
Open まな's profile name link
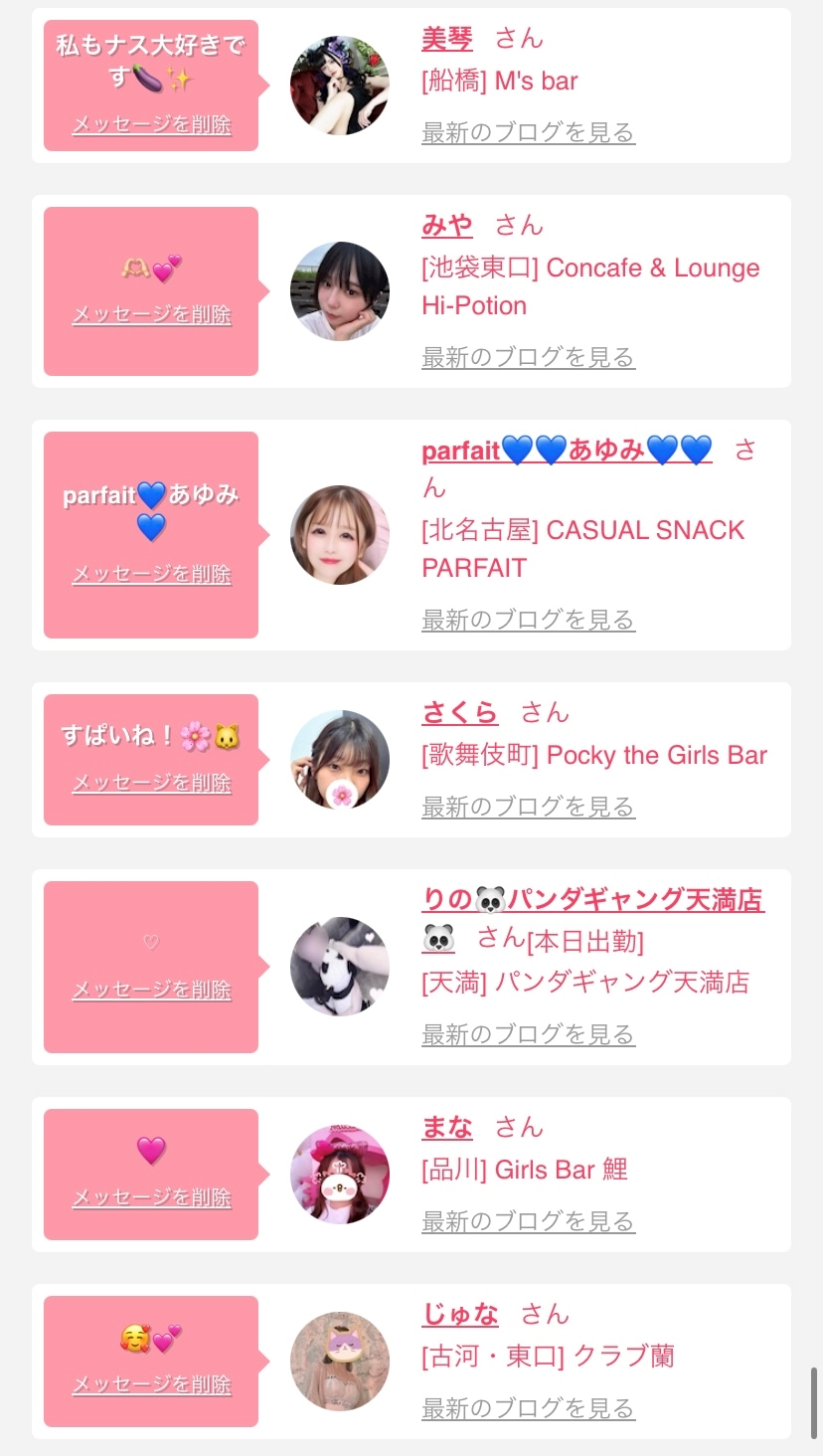tap(447, 1127)
